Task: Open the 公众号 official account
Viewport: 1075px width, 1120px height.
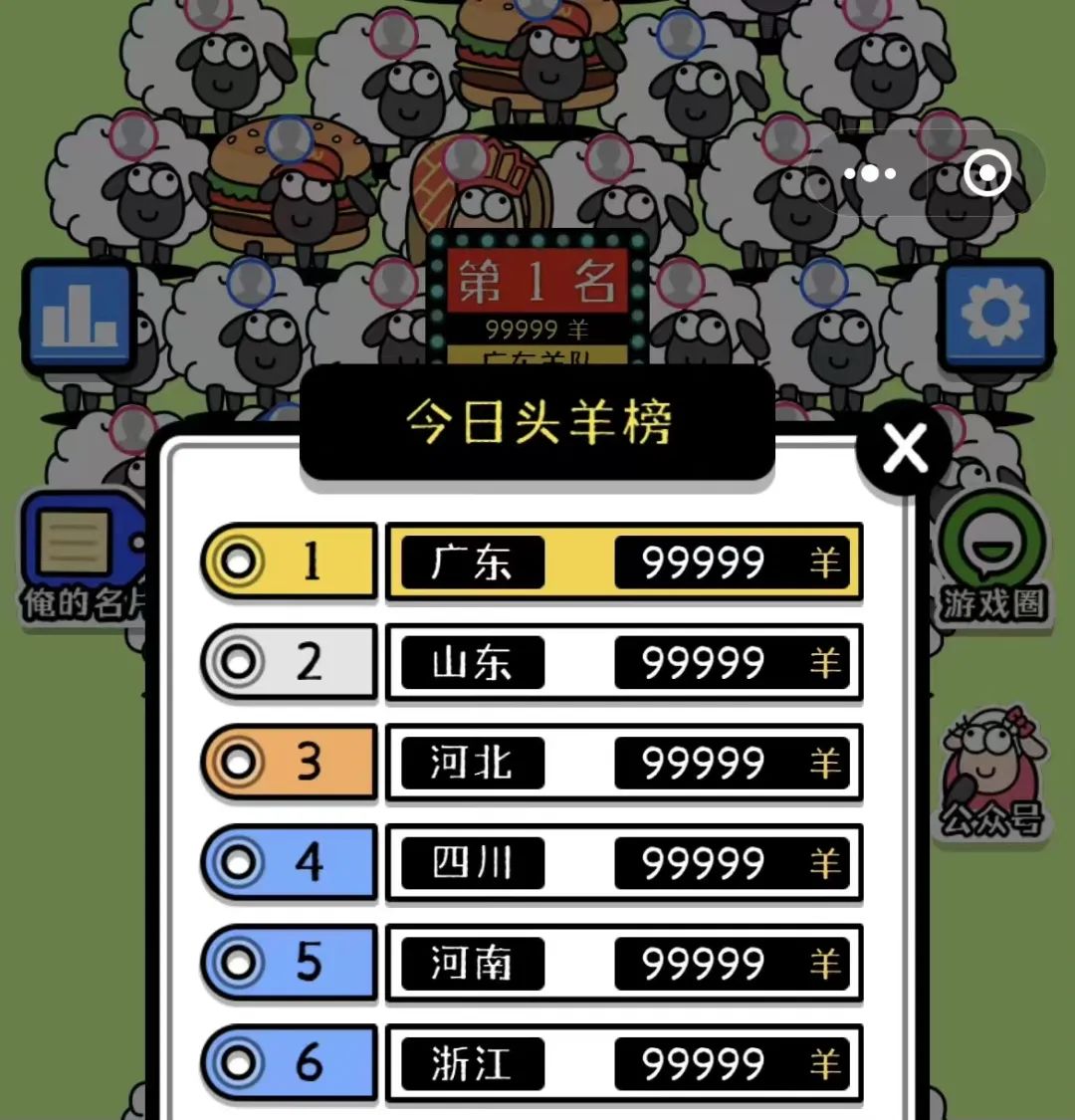Action: (x=992, y=773)
